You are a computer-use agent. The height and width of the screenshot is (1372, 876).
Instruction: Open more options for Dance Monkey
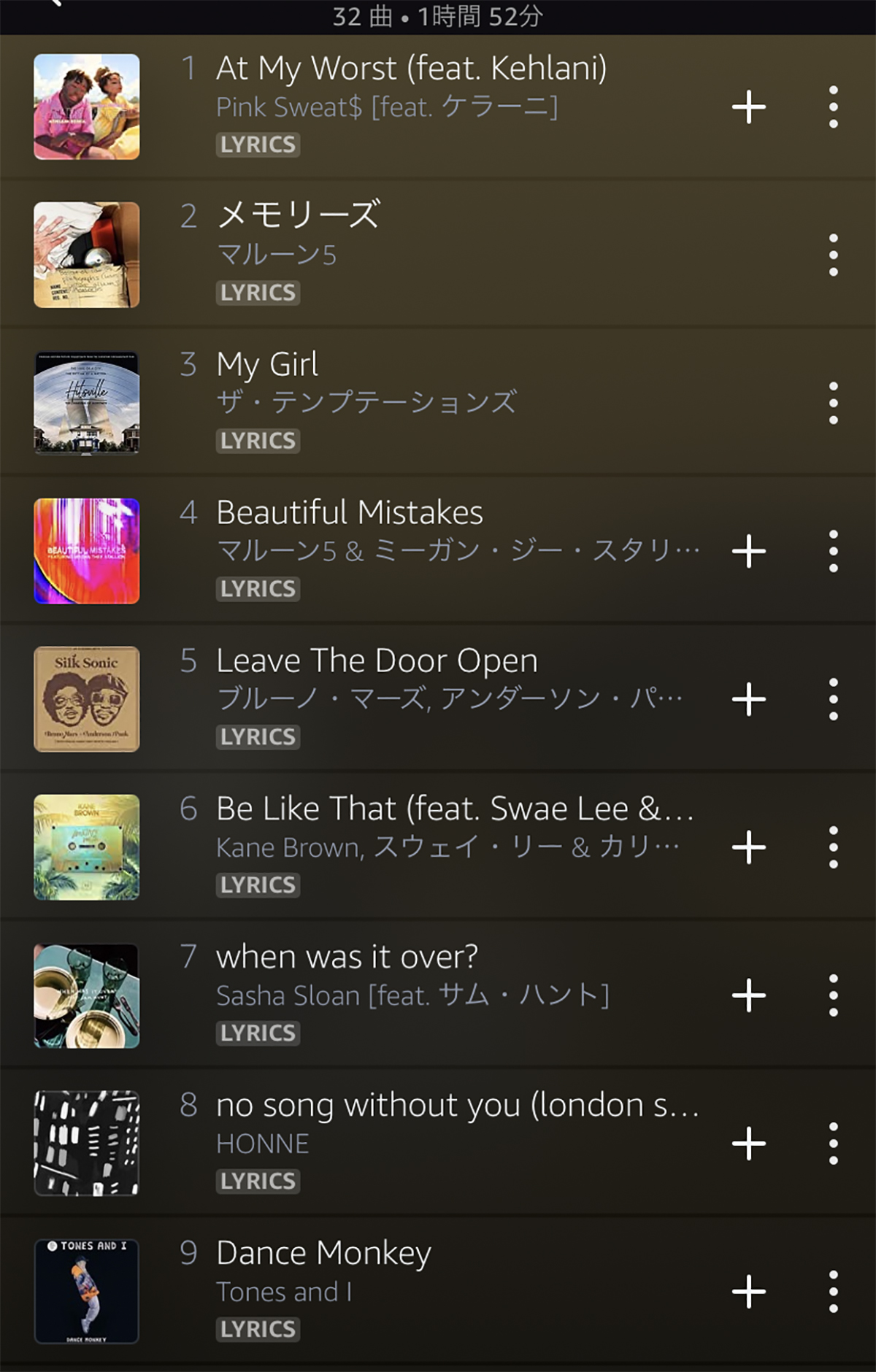(x=833, y=1292)
